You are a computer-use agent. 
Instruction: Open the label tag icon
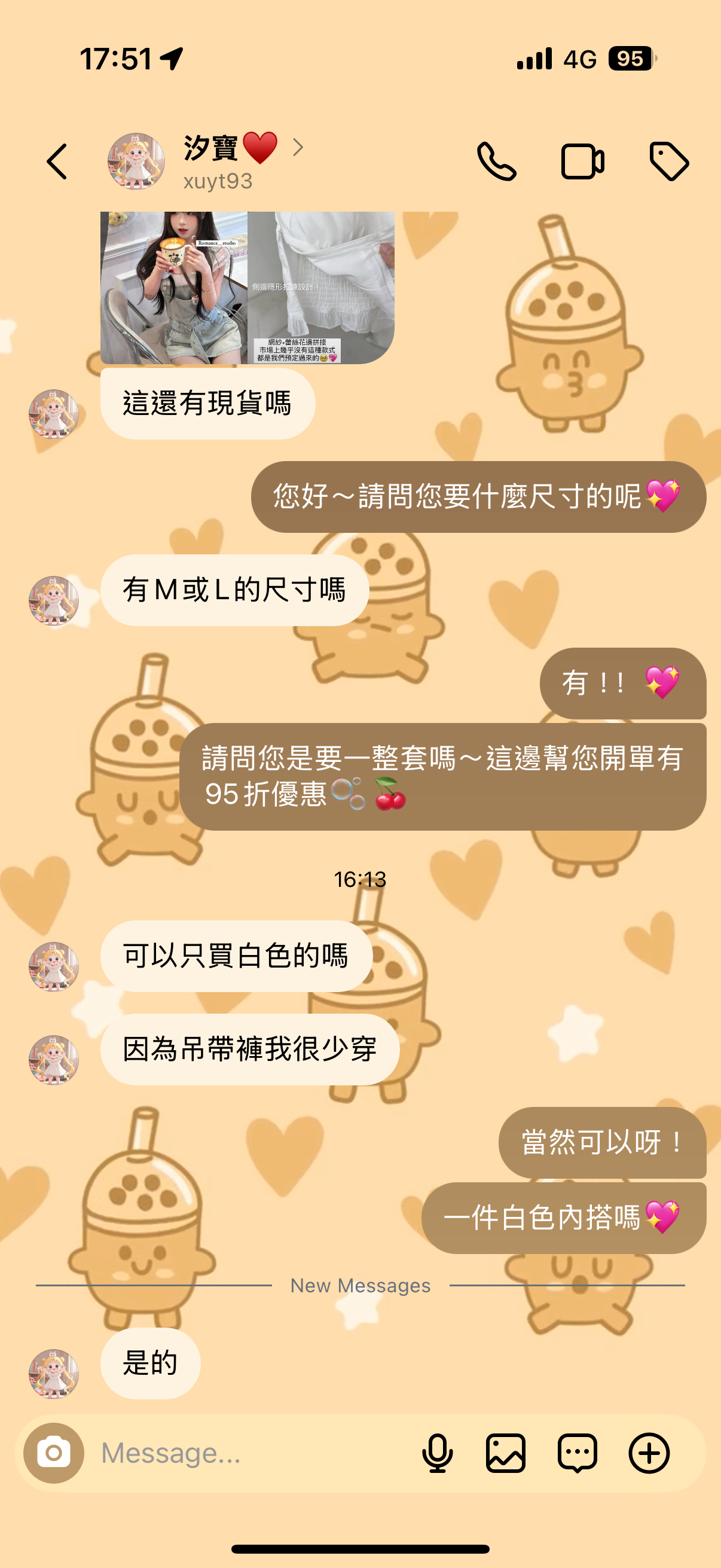pyautogui.click(x=668, y=162)
